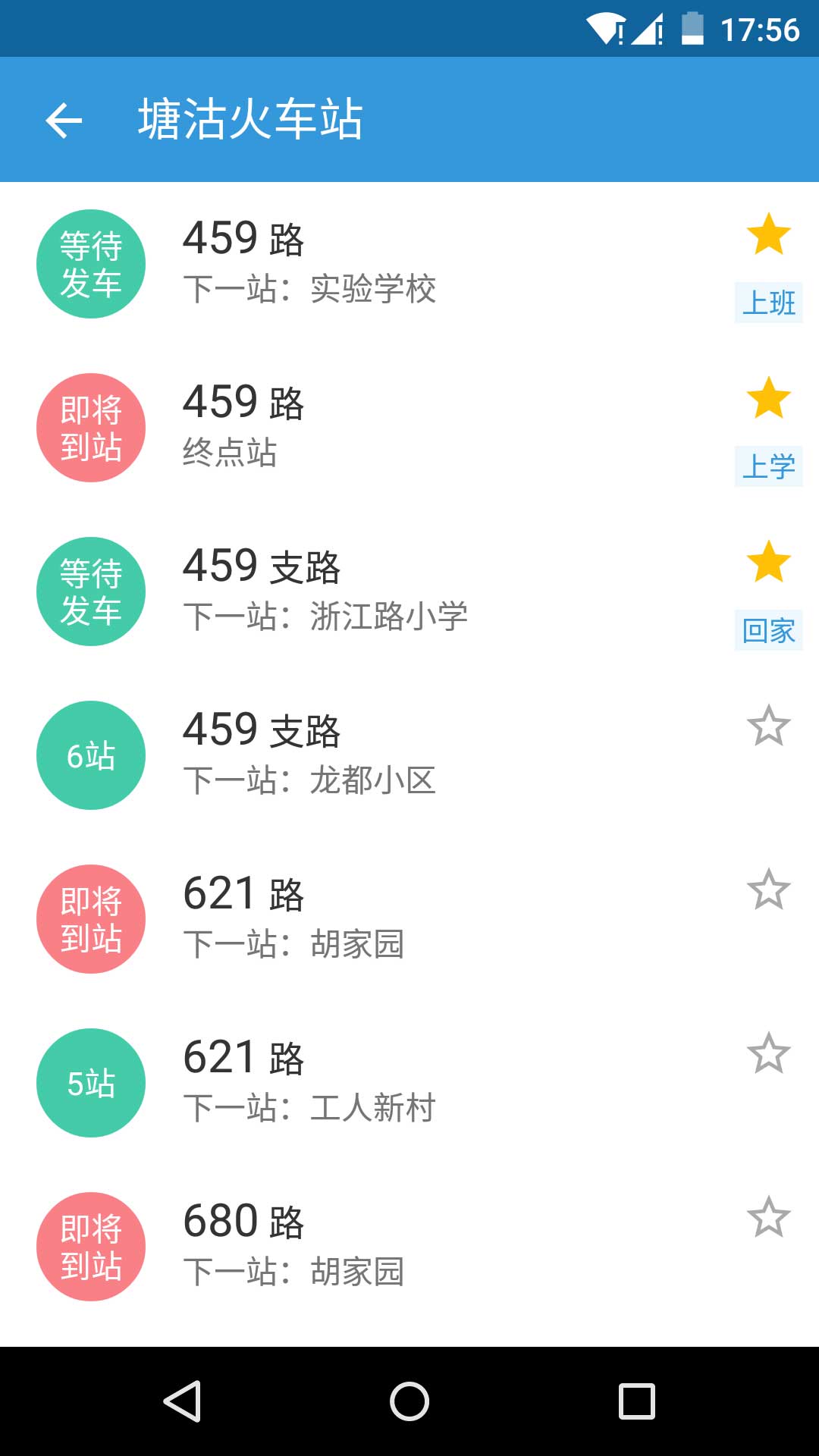Screen dimensions: 819x1456
Task: Unfavorite the 459支路 tagged 回家
Action: click(x=768, y=561)
